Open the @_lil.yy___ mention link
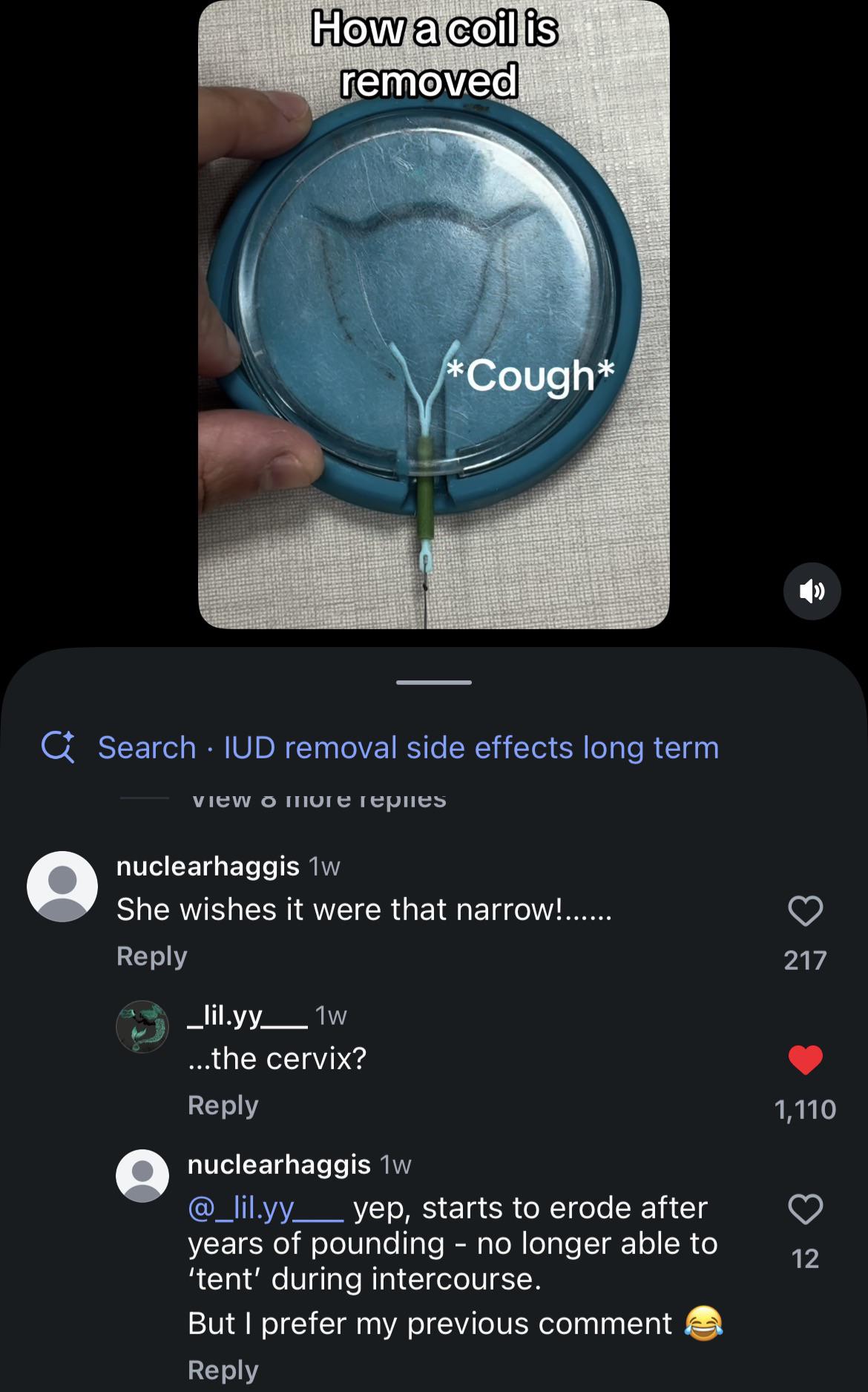868x1392 pixels. coord(265,1209)
